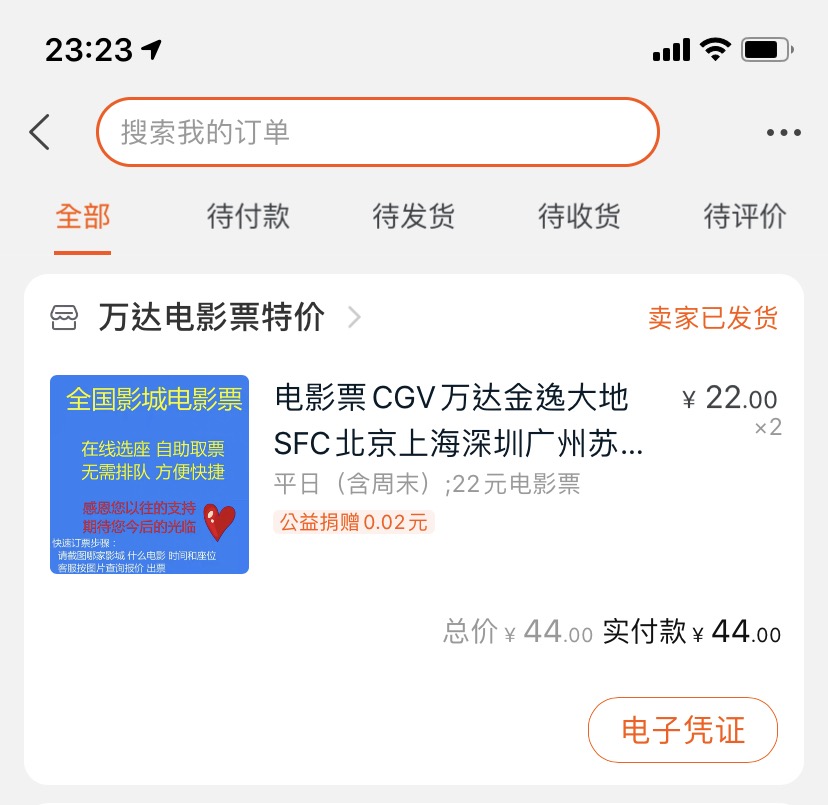This screenshot has height=805, width=828.
Task: Switch to the 待付款 tab
Action: pos(248,216)
